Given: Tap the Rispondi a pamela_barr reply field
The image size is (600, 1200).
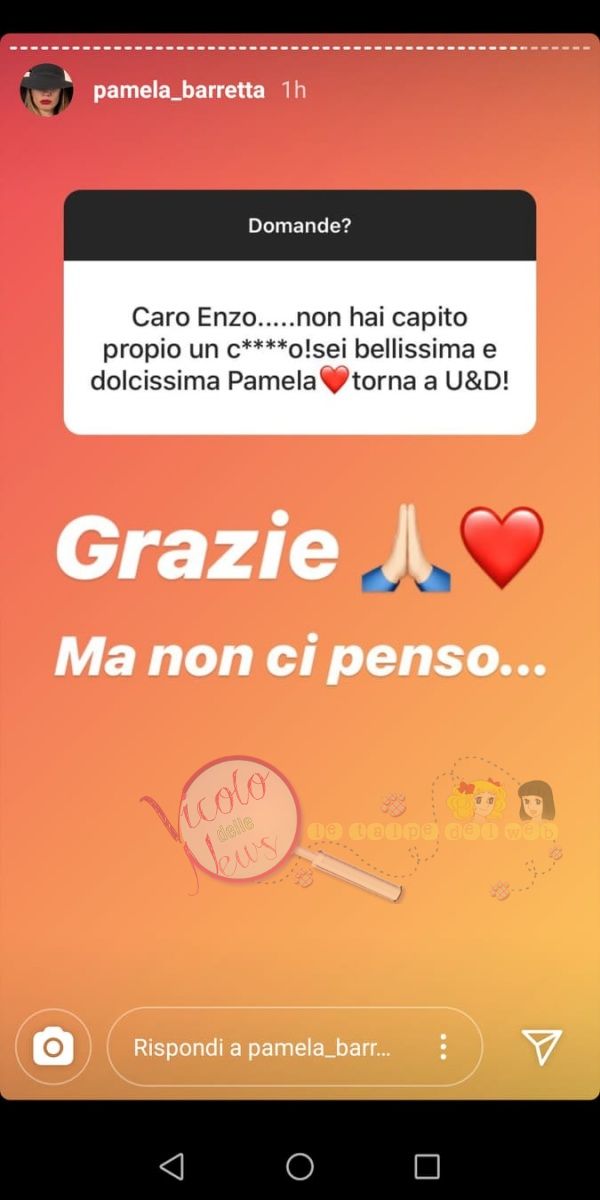Looking at the screenshot, I should 262,1047.
